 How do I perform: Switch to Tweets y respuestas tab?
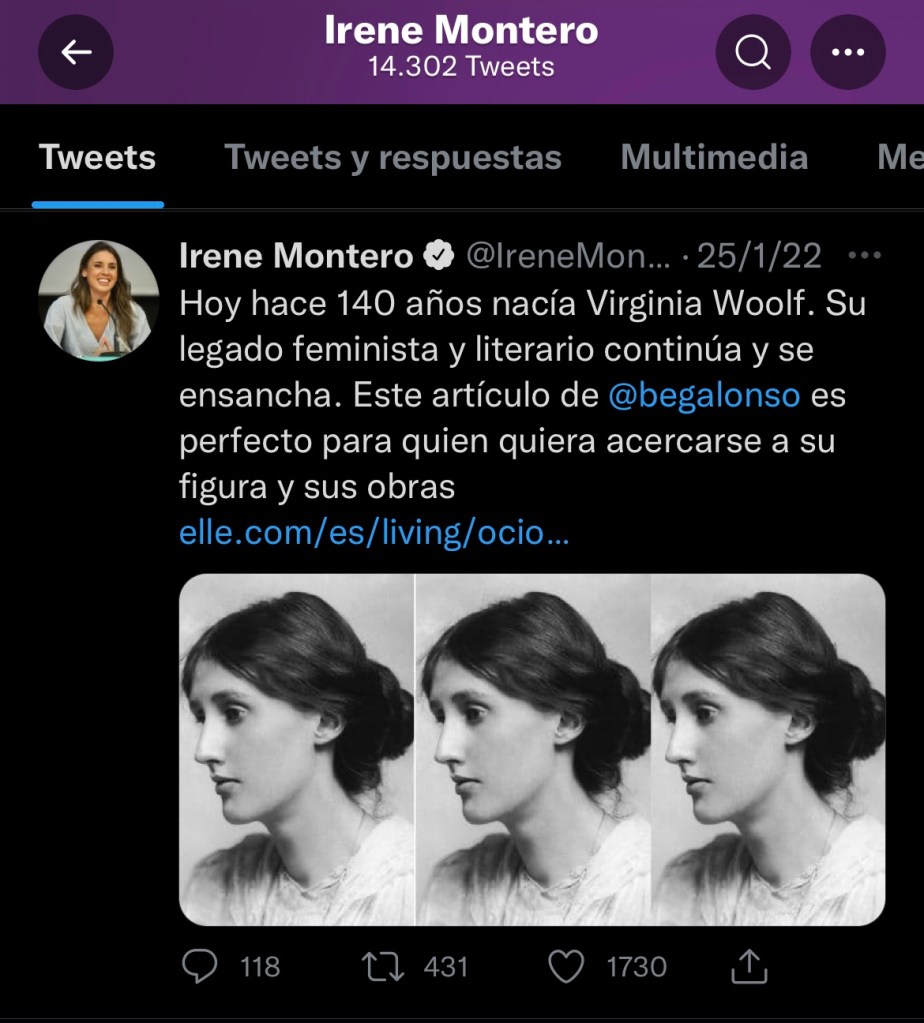point(392,158)
